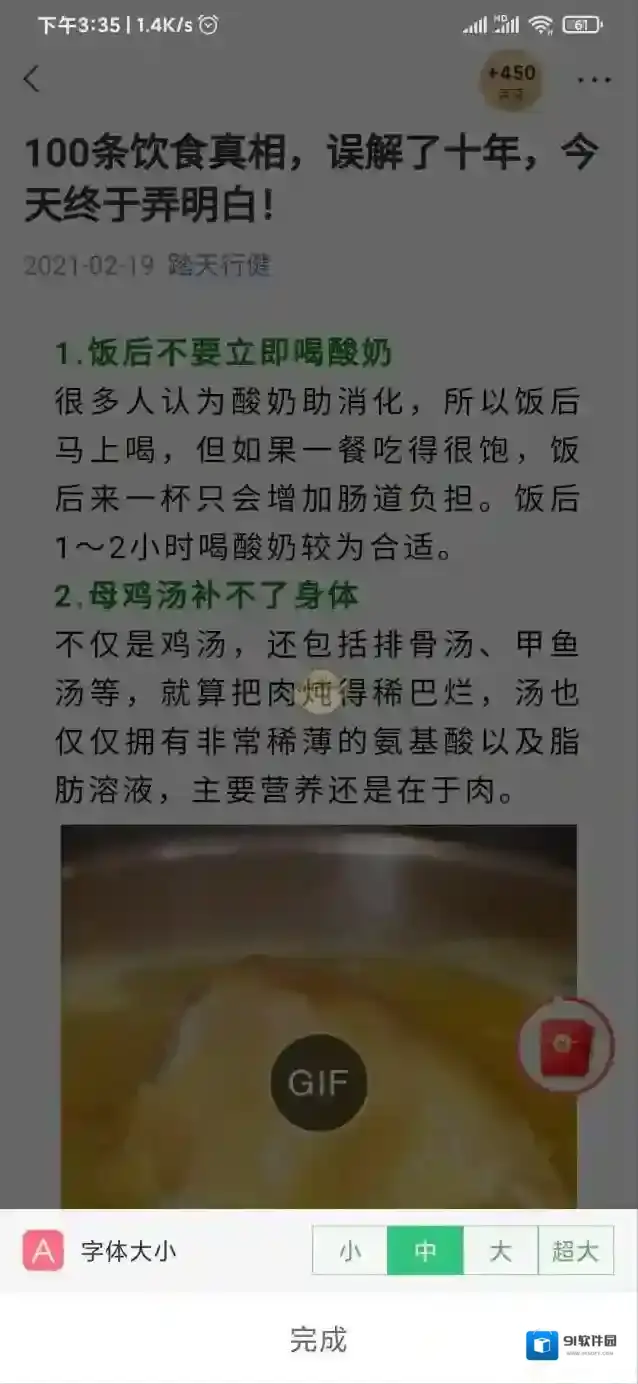Select the 小 font size option
Viewport: 638px width, 1384px height.
point(350,1251)
